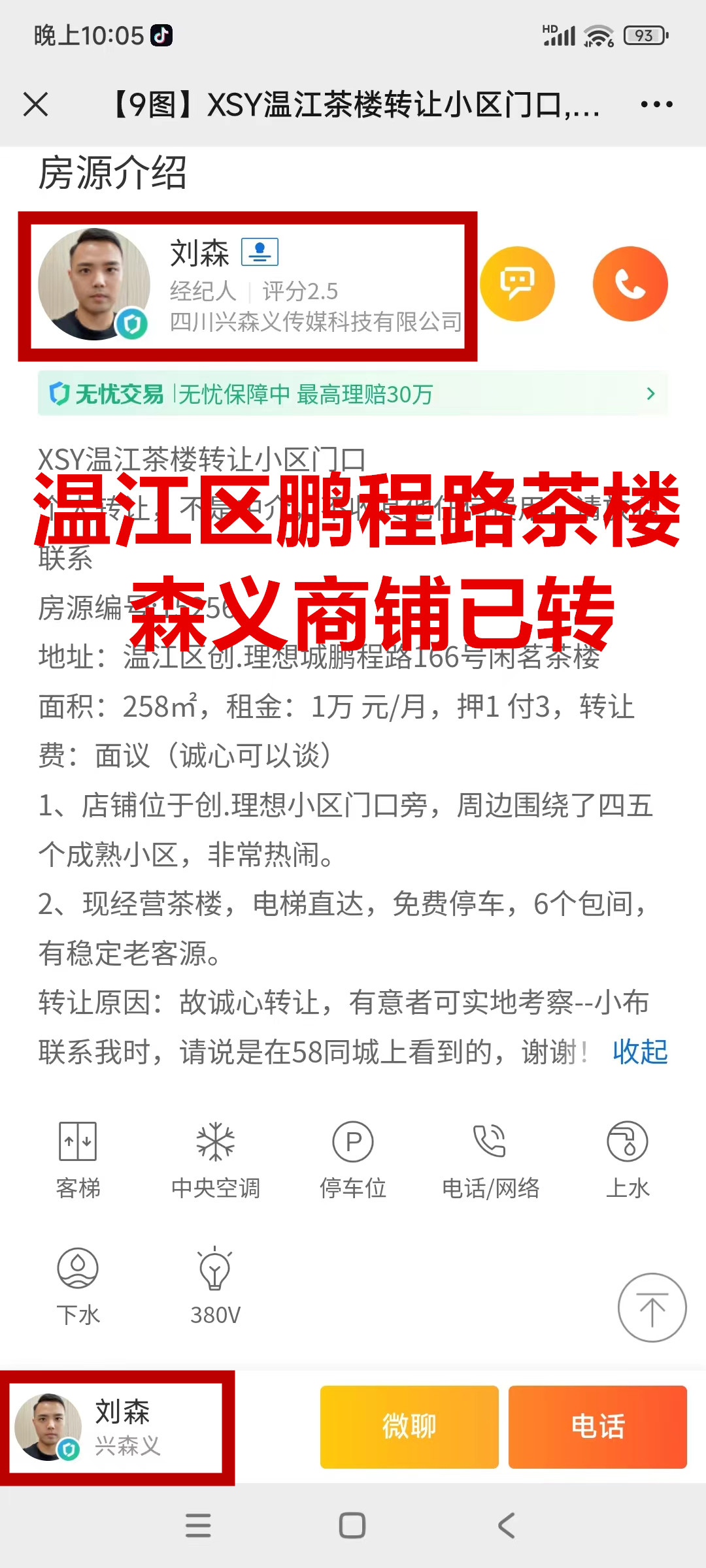This screenshot has width=706, height=1568.
Task: Tap the yellow chat bubble icon
Action: pyautogui.click(x=517, y=284)
